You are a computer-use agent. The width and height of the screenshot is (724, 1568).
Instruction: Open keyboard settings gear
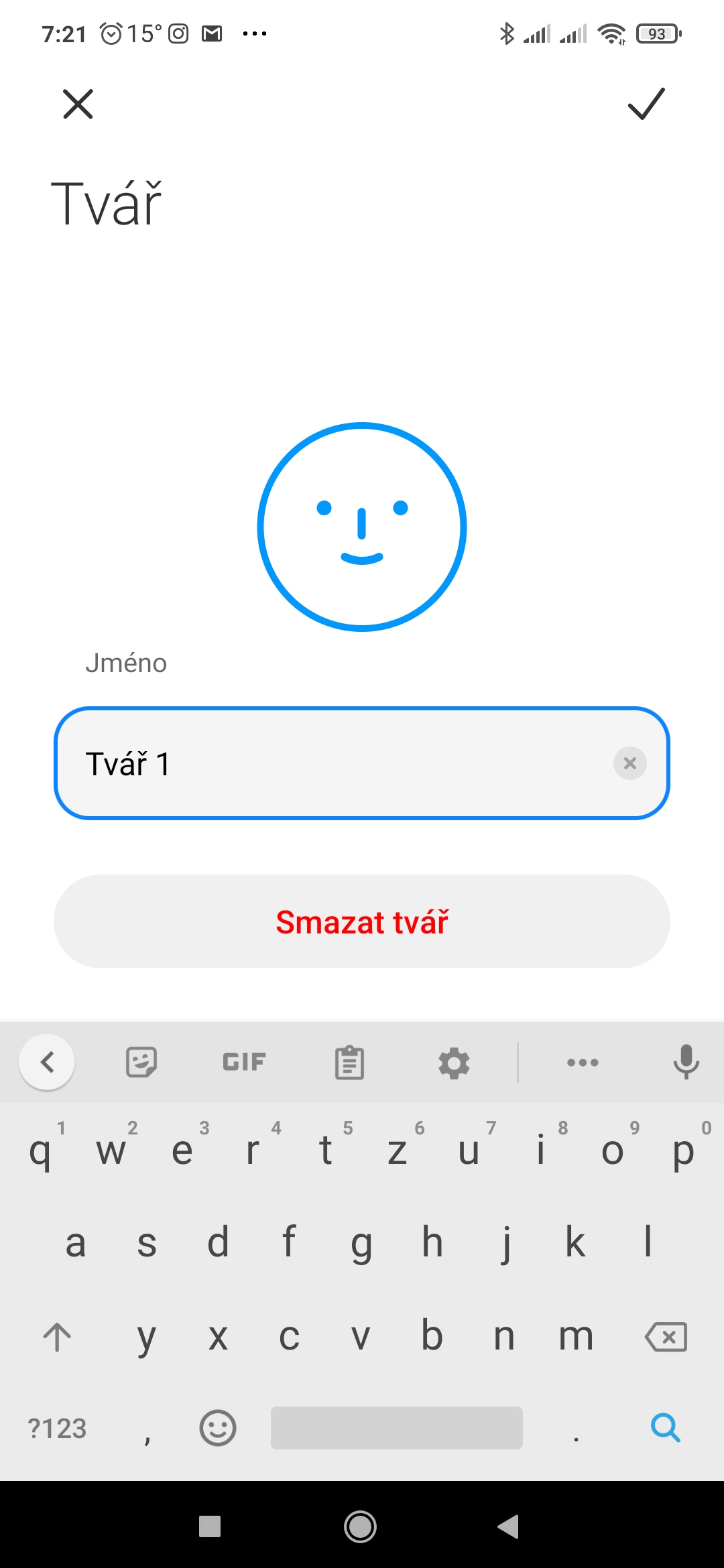point(454,1063)
